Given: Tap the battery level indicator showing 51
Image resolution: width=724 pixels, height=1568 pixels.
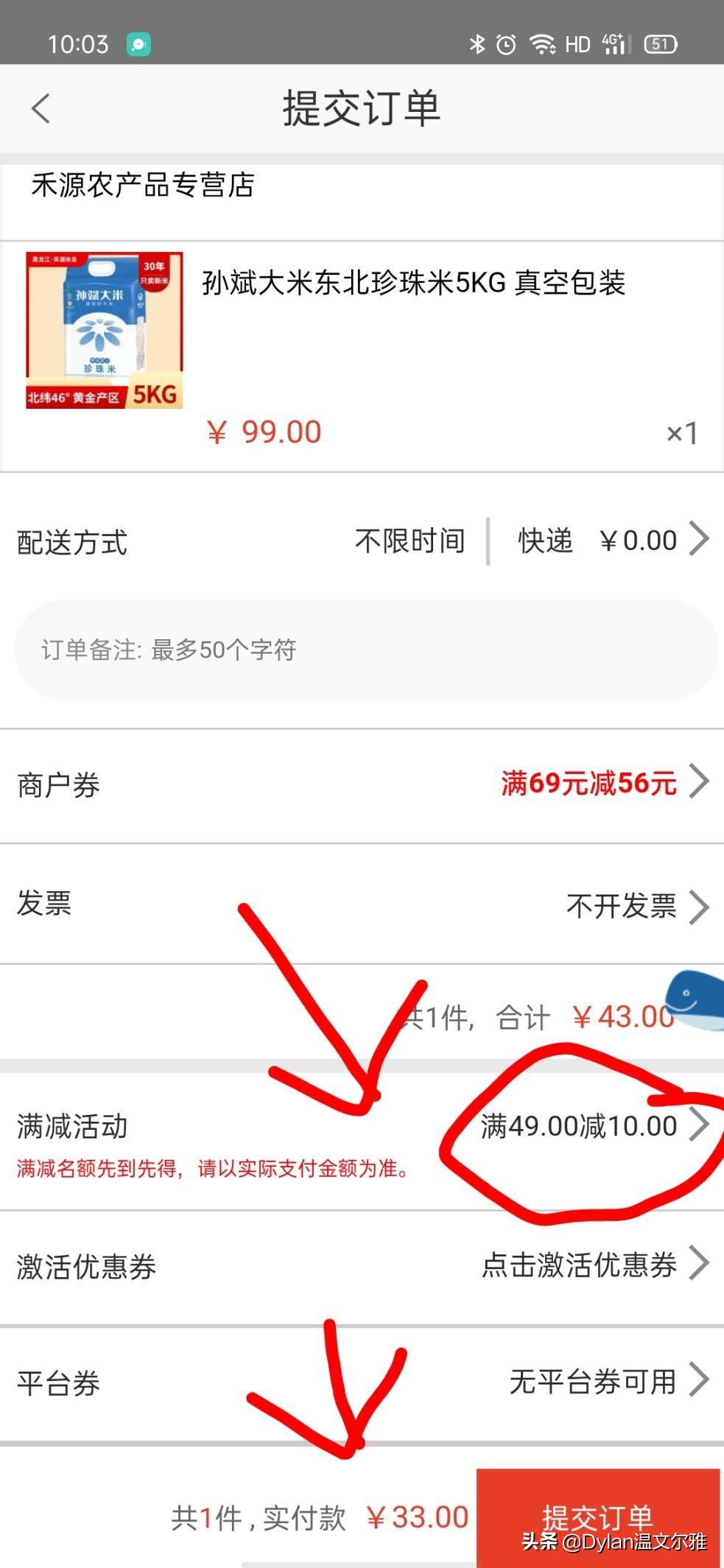Looking at the screenshot, I should click(659, 44).
